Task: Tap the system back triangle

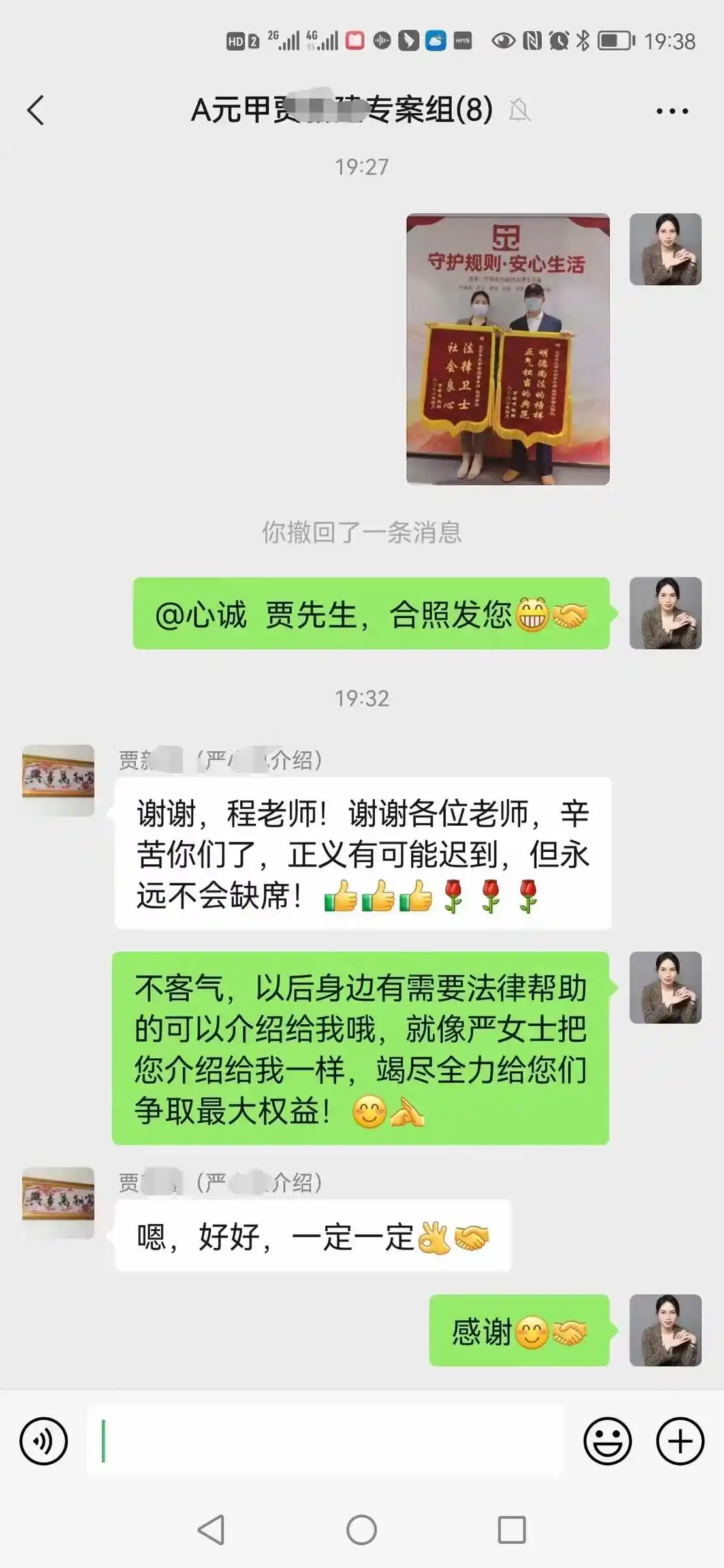Action: point(212,1529)
